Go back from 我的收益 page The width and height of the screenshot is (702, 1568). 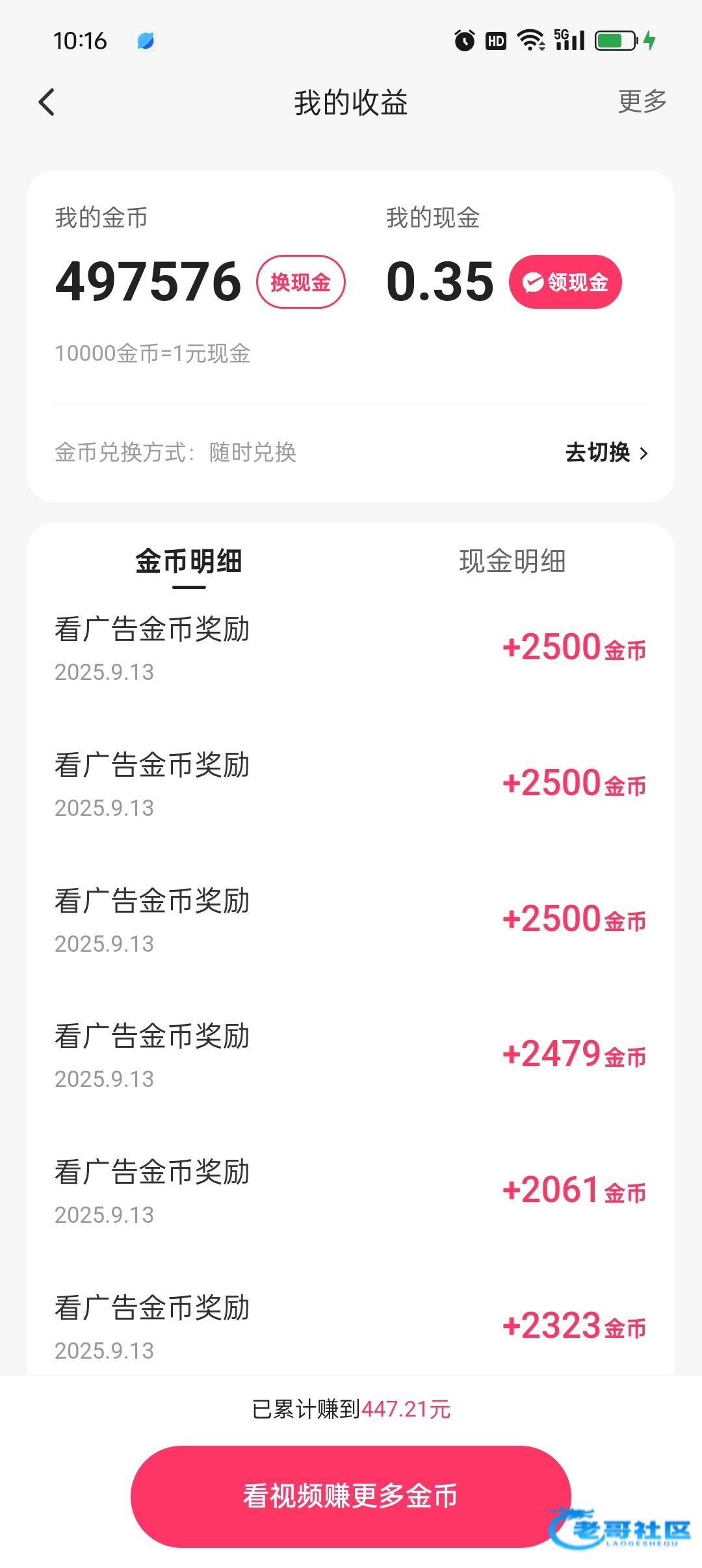47,103
